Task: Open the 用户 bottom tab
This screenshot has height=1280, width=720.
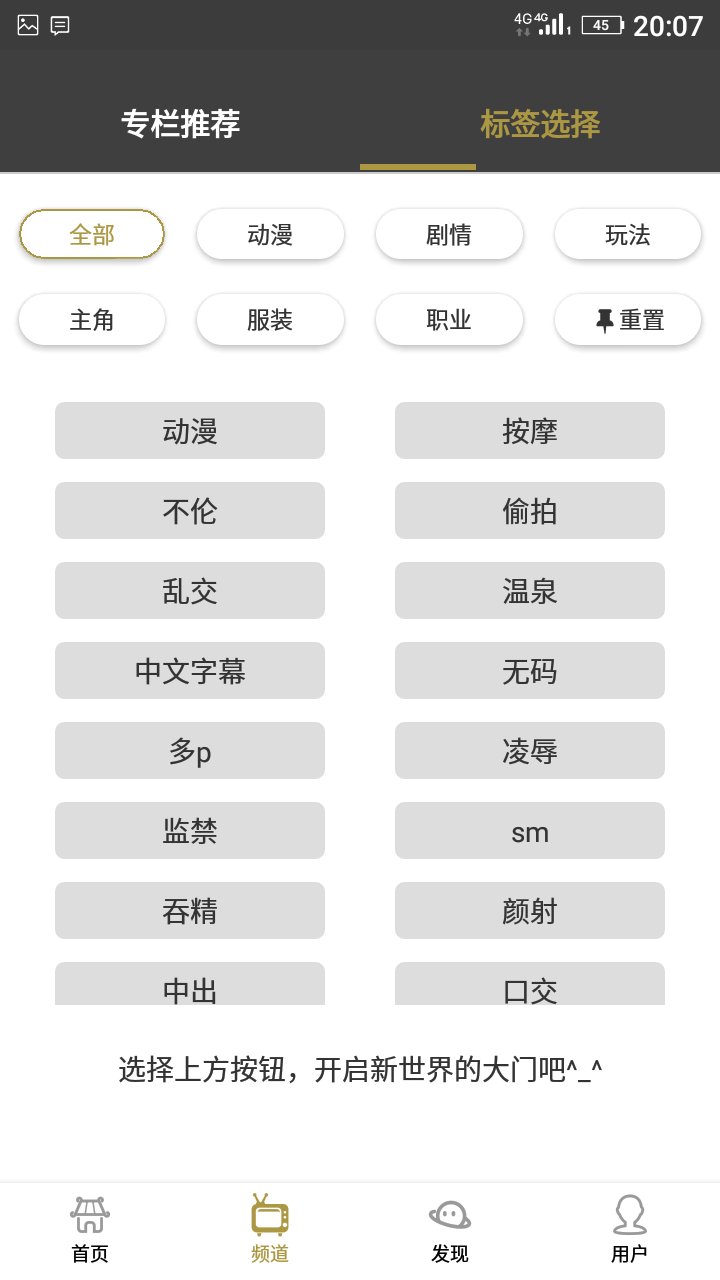Action: point(629,1230)
